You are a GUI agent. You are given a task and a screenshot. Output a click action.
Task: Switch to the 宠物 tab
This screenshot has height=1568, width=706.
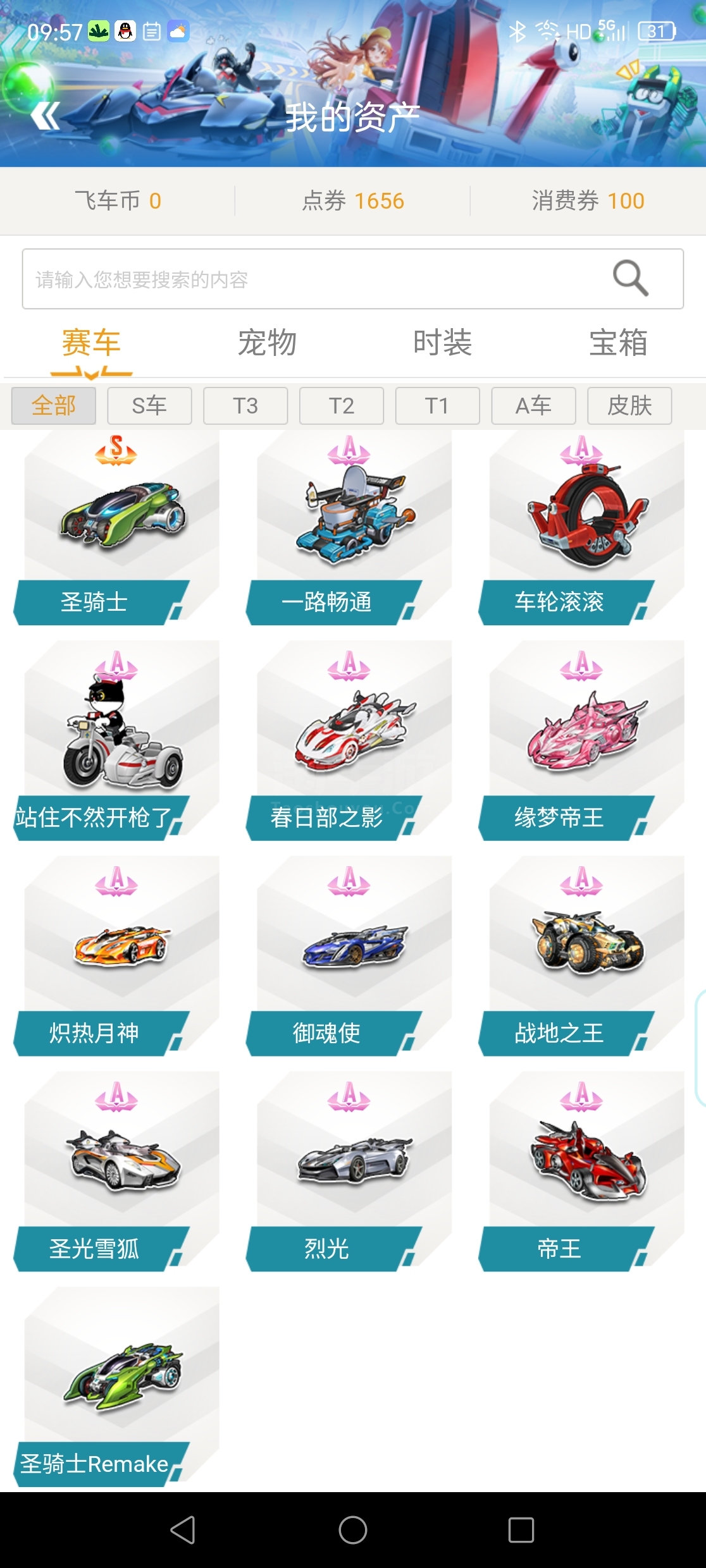267,343
